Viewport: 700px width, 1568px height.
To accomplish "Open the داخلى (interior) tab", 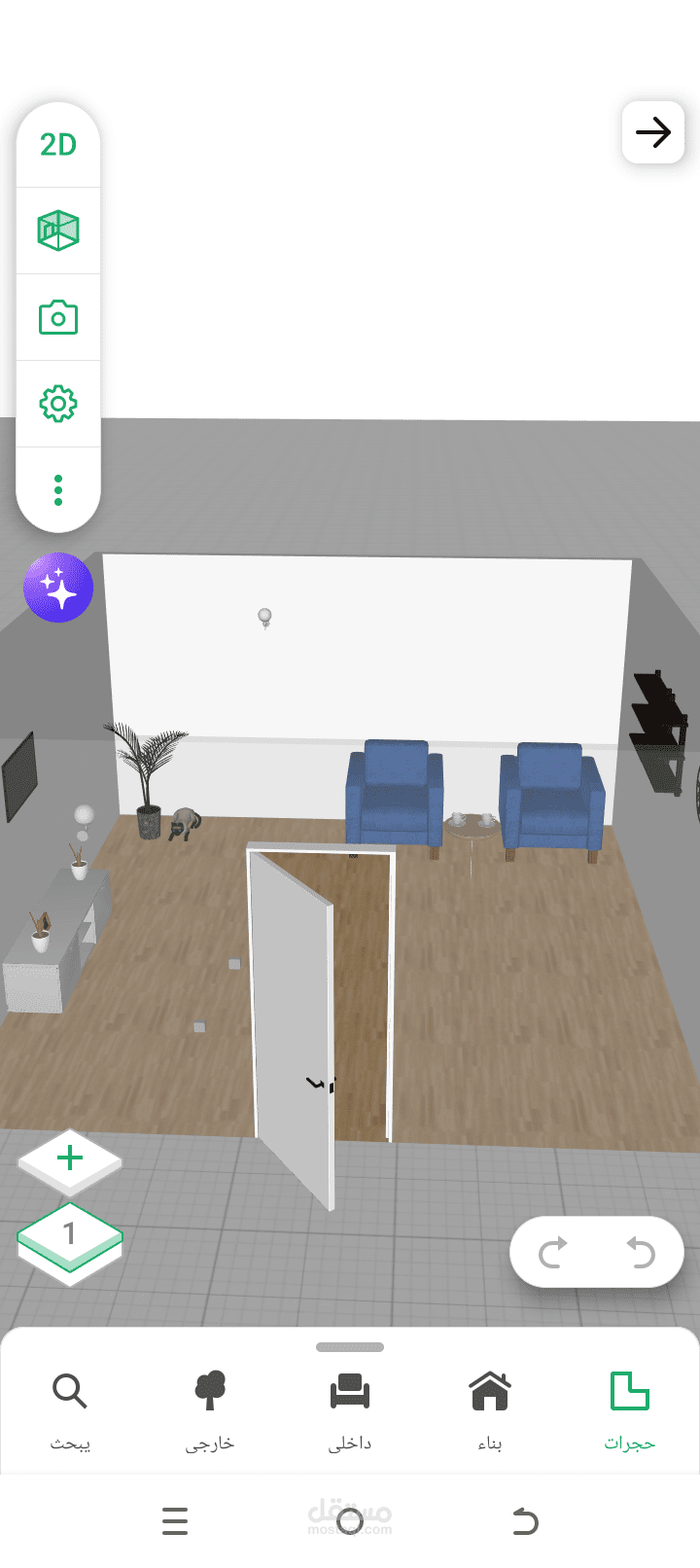I will (350, 1408).
